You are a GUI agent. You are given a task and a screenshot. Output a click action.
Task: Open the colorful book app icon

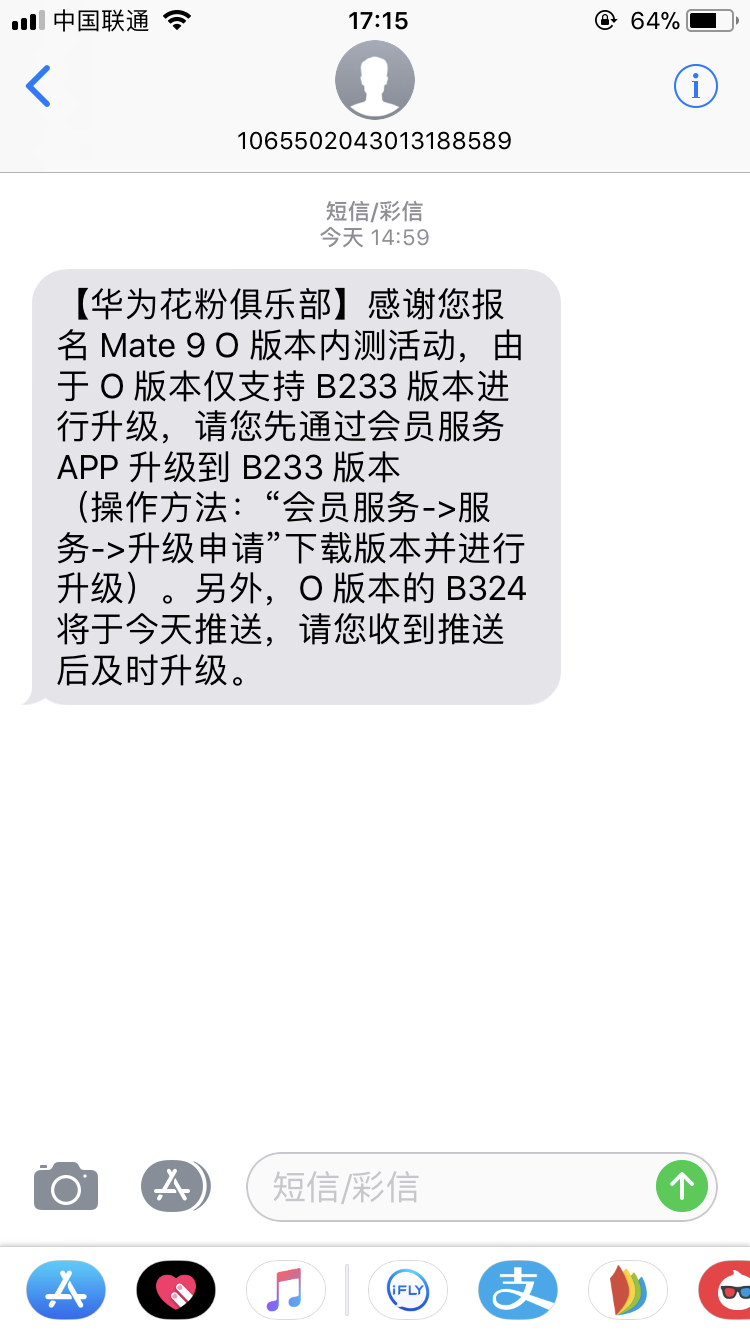[628, 1290]
